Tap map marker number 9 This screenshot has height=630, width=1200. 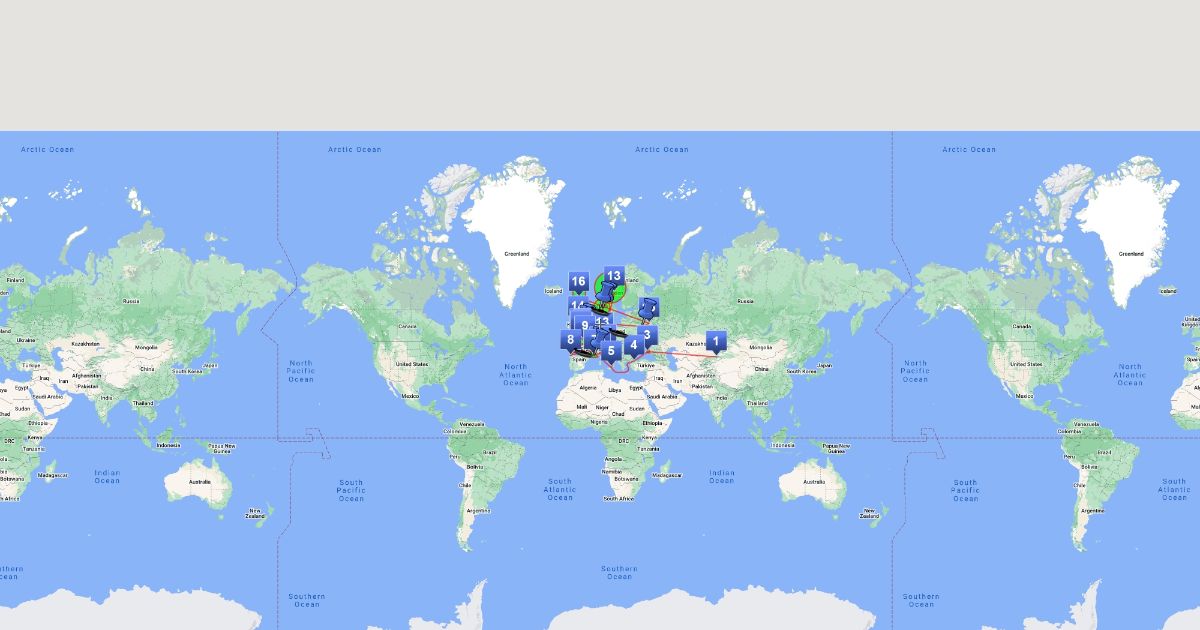tap(585, 327)
